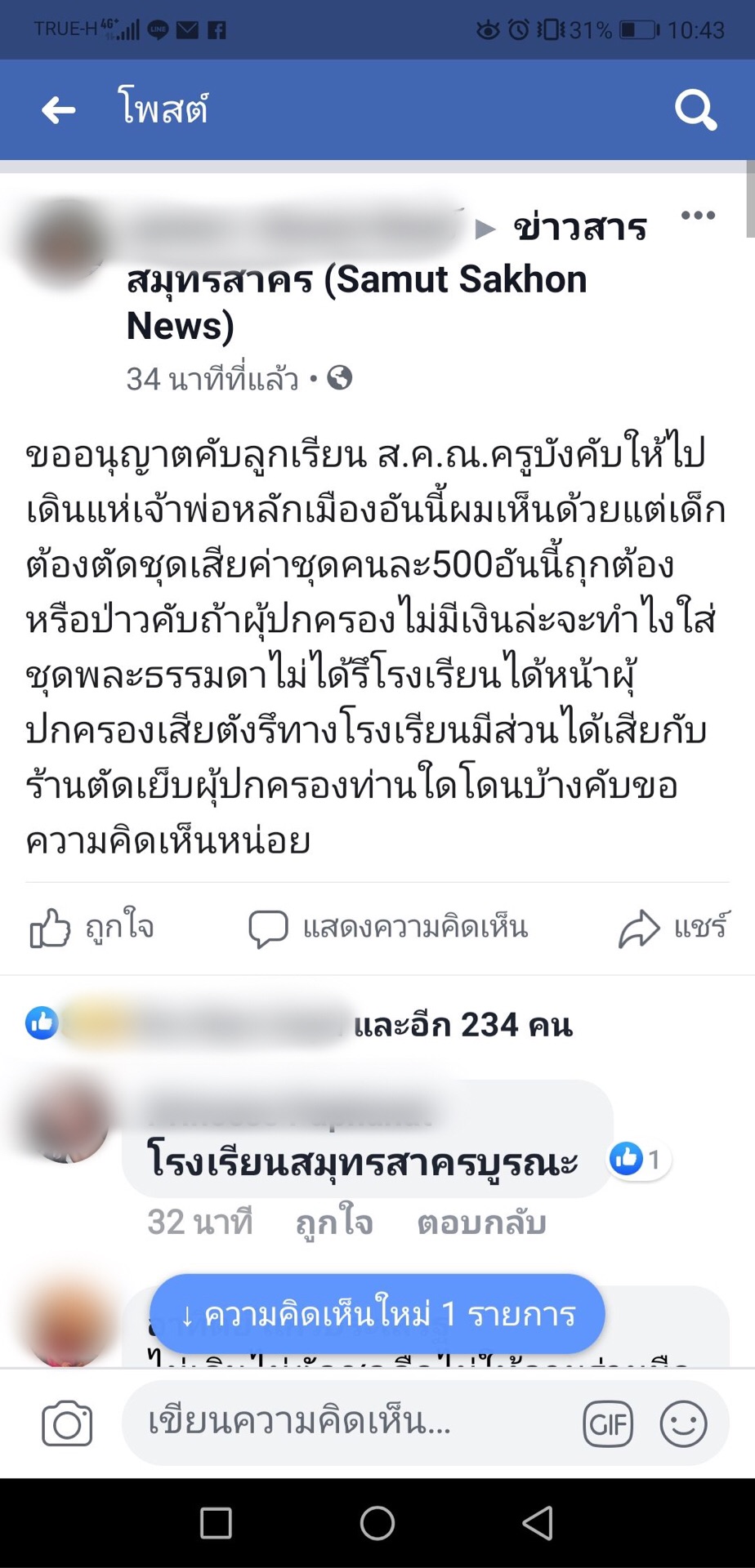Open the search magnifier icon
This screenshot has height=1568, width=755.
coord(695,109)
